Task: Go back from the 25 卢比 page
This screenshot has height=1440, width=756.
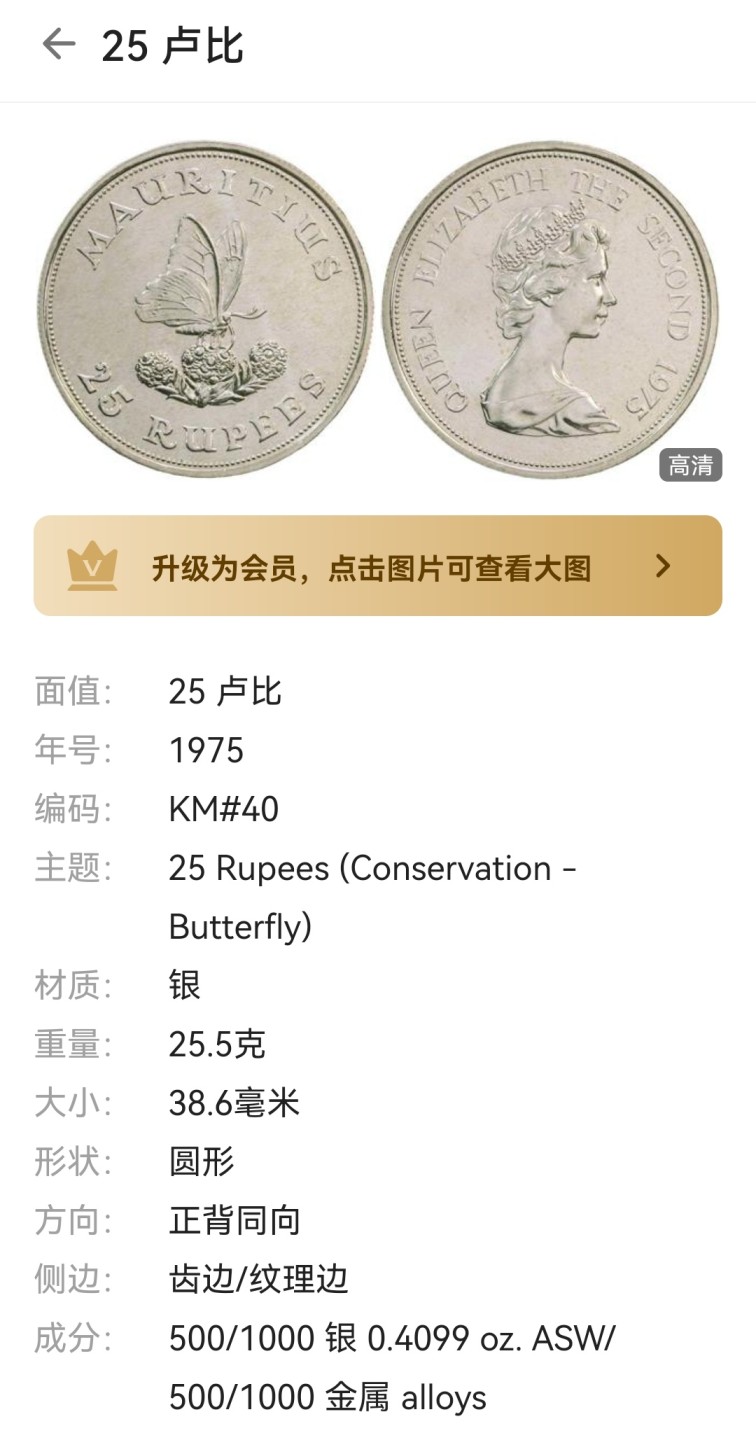Action: tap(58, 45)
